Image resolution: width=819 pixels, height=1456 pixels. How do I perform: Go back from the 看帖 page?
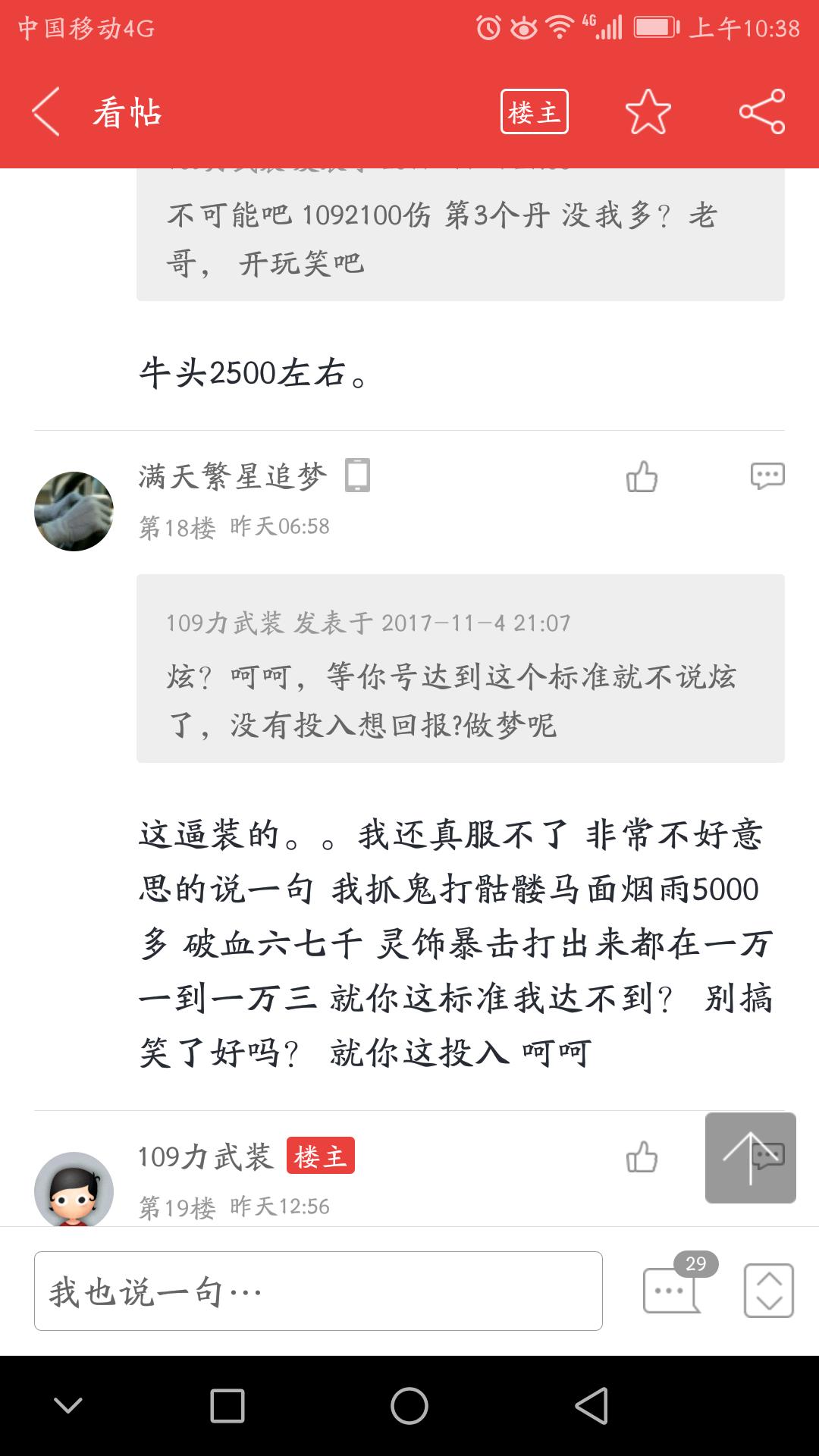[x=47, y=112]
